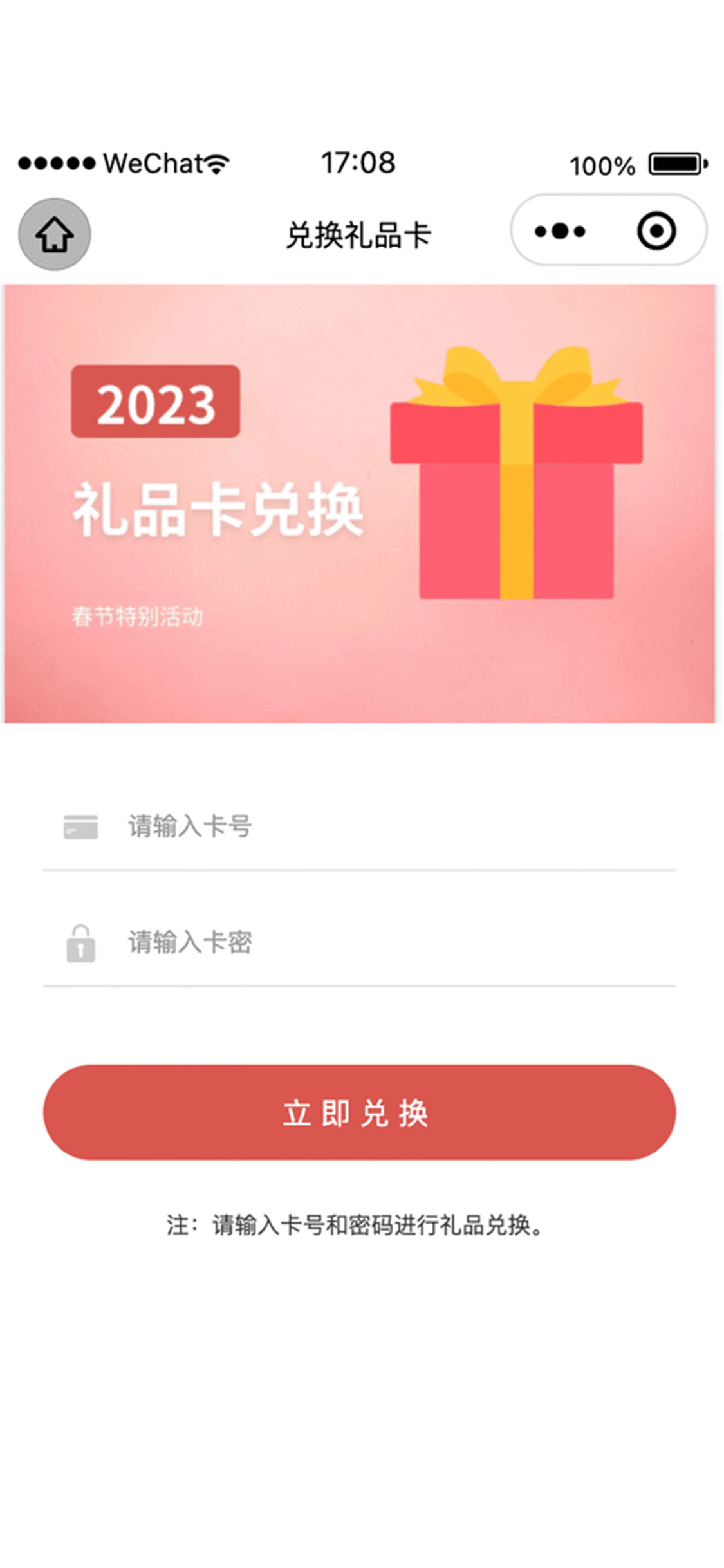Go to the mini program home
Viewport: 724px width, 1568px height.
coord(54,234)
